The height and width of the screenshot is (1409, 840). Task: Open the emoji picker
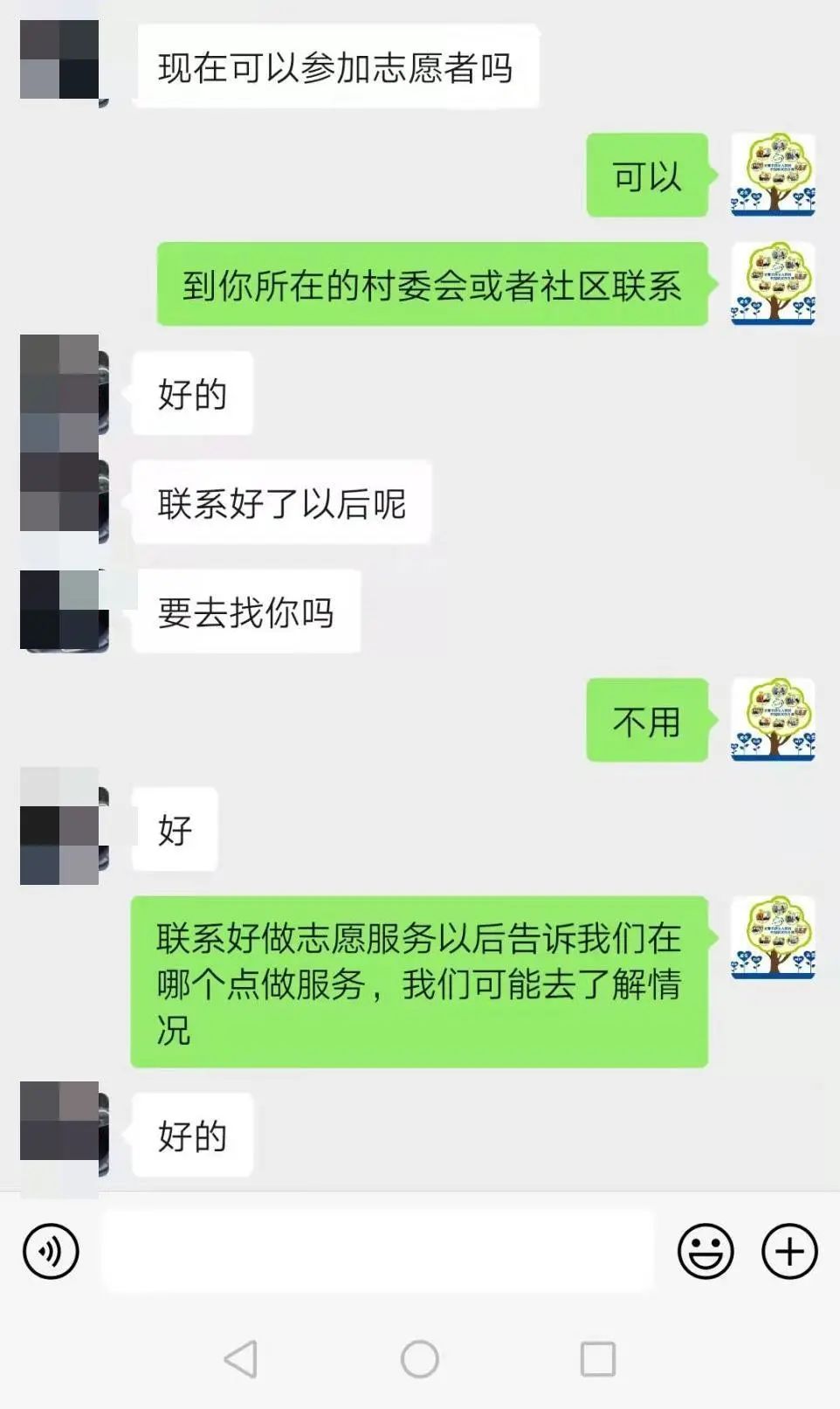point(706,1252)
